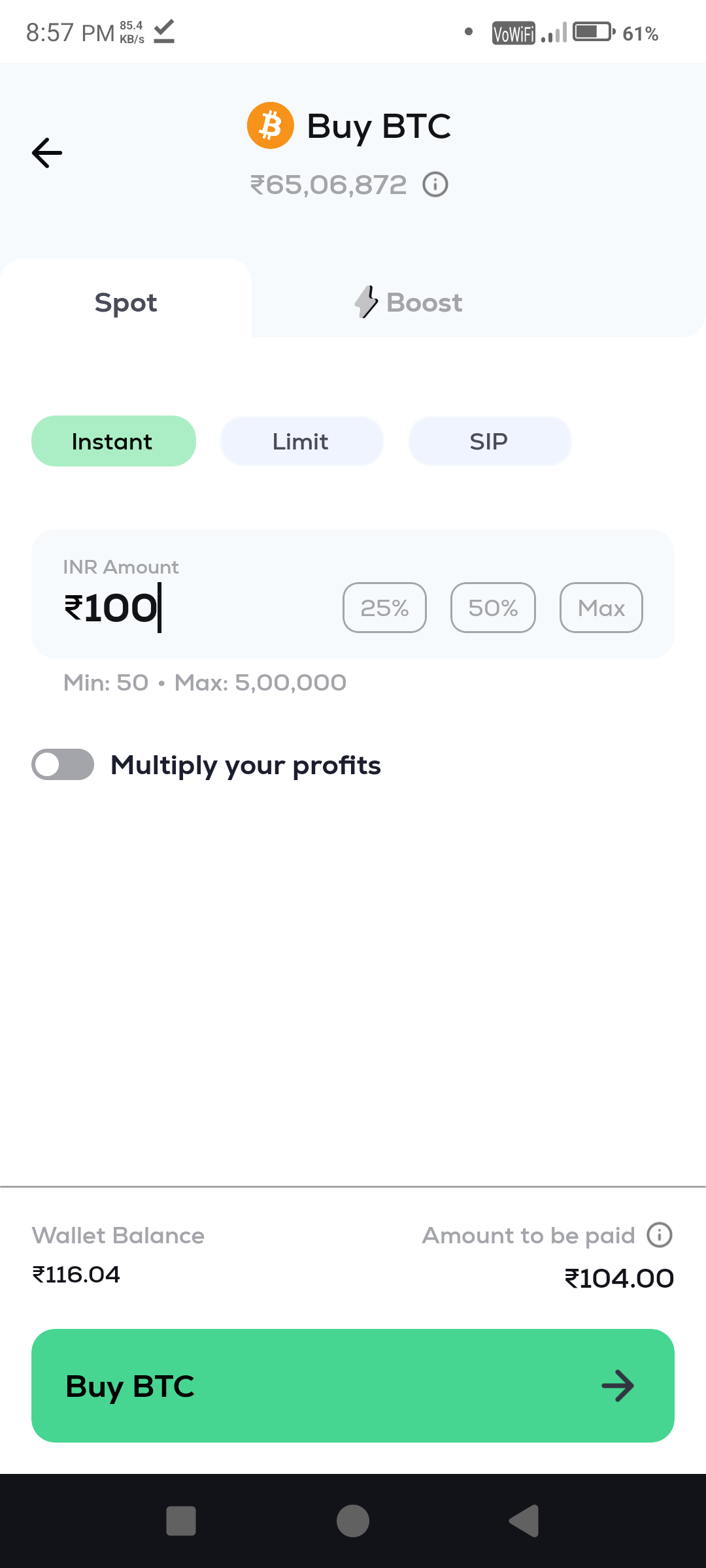
Task: Switch to the Boost tab
Action: 409,302
